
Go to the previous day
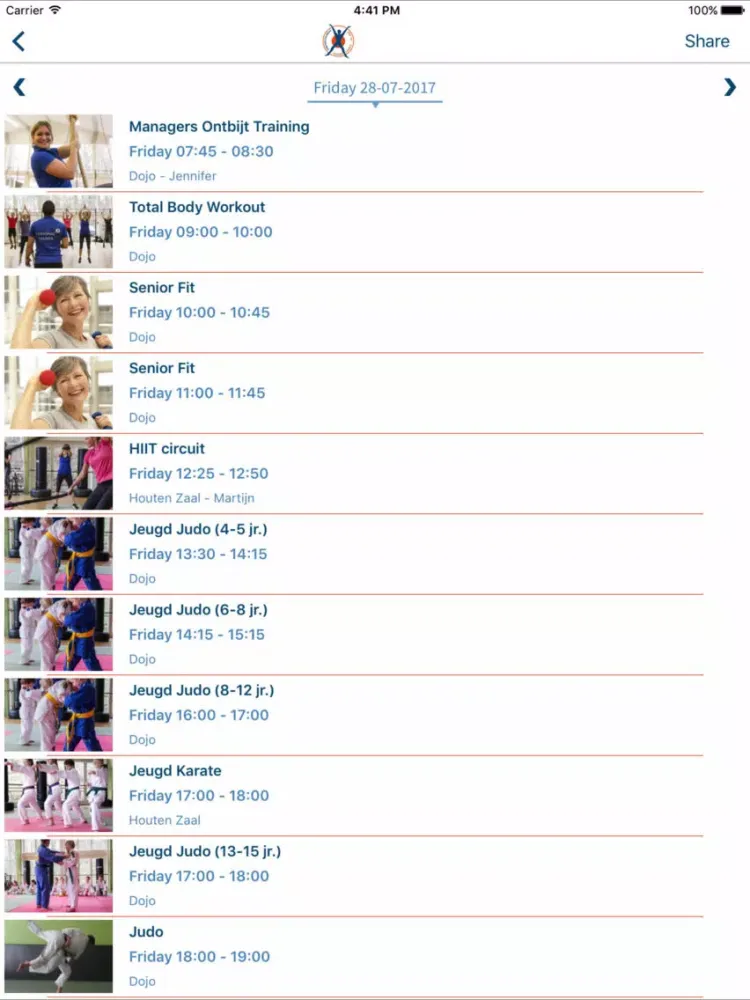click(19, 88)
